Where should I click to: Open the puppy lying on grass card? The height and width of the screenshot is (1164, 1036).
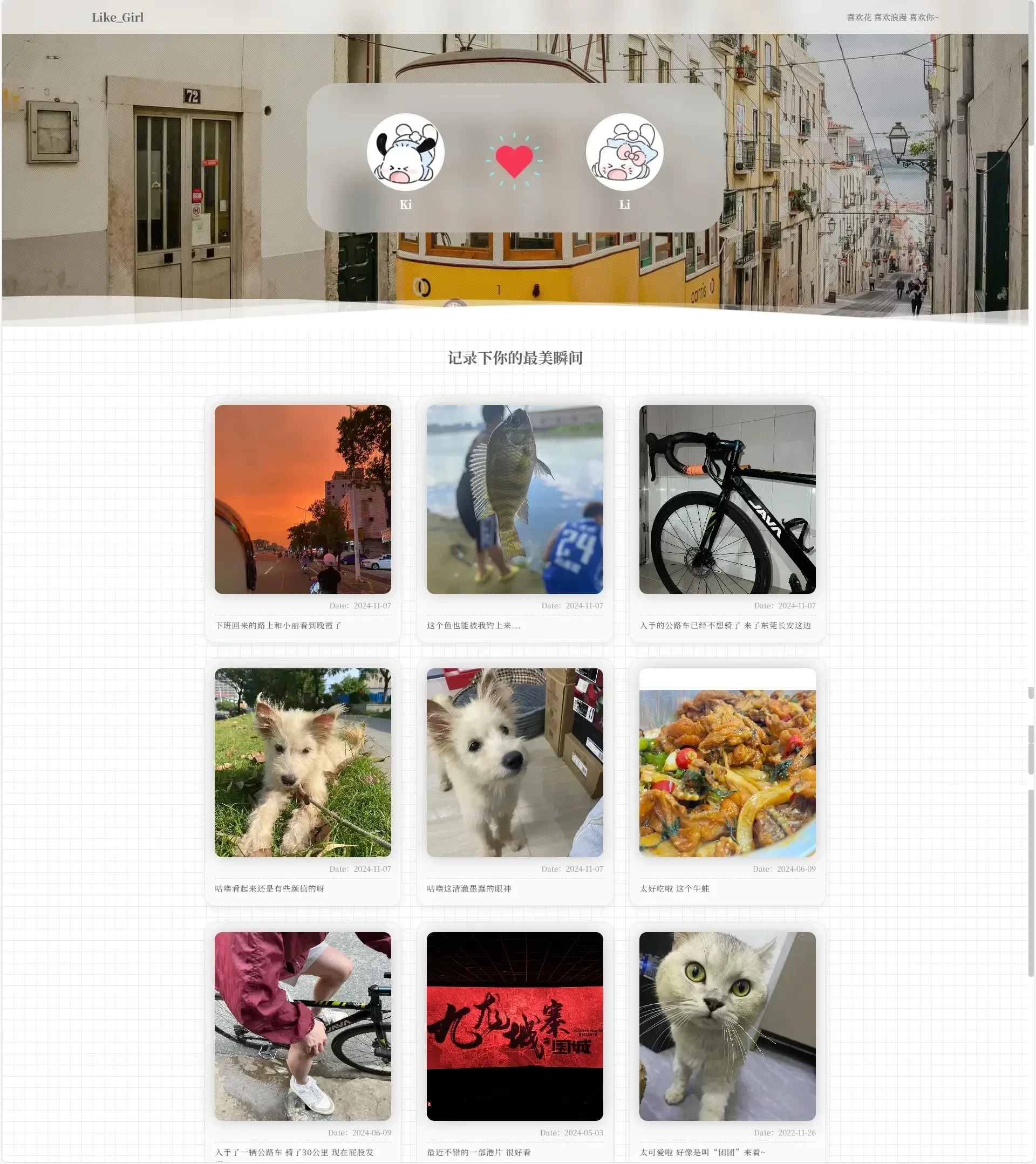pyautogui.click(x=302, y=762)
